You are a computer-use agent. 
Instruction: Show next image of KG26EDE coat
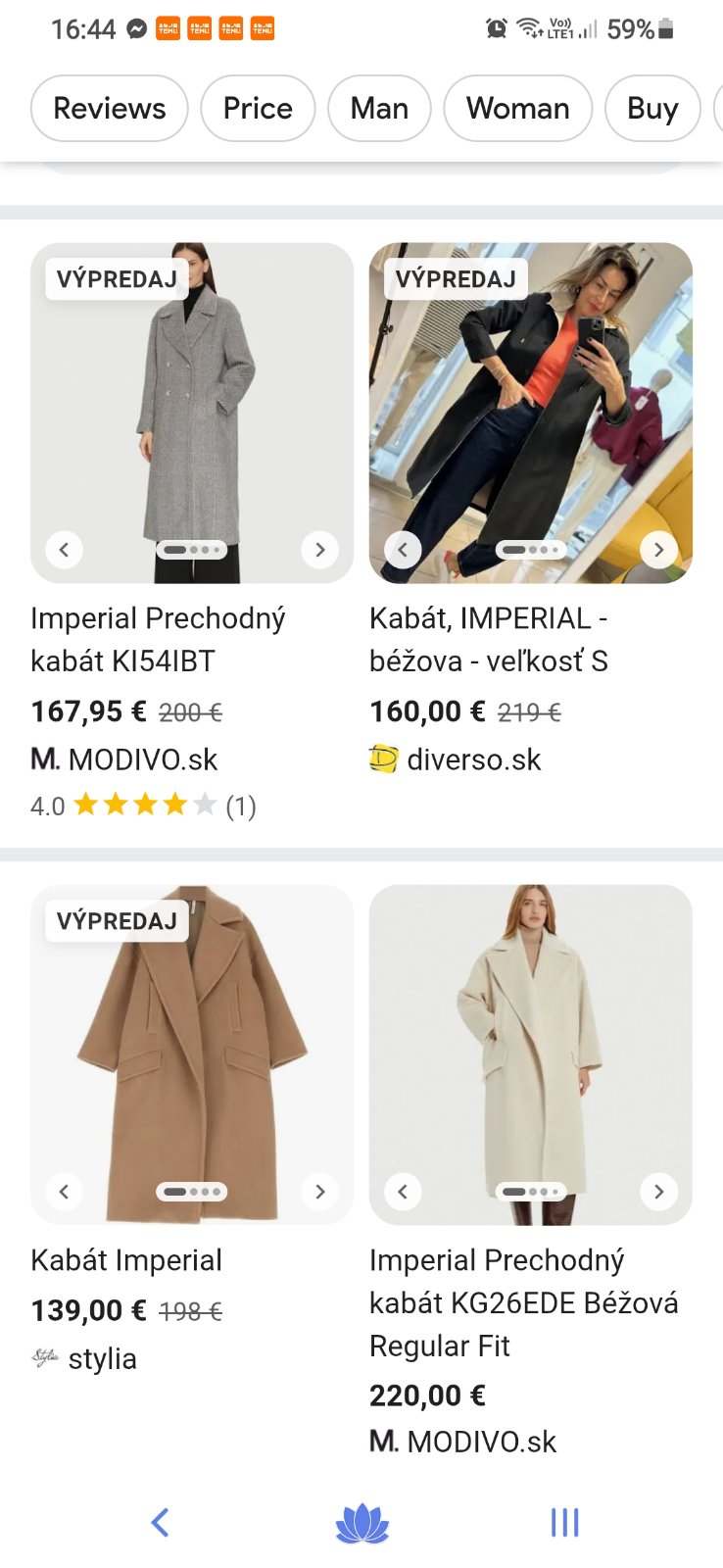(659, 1192)
